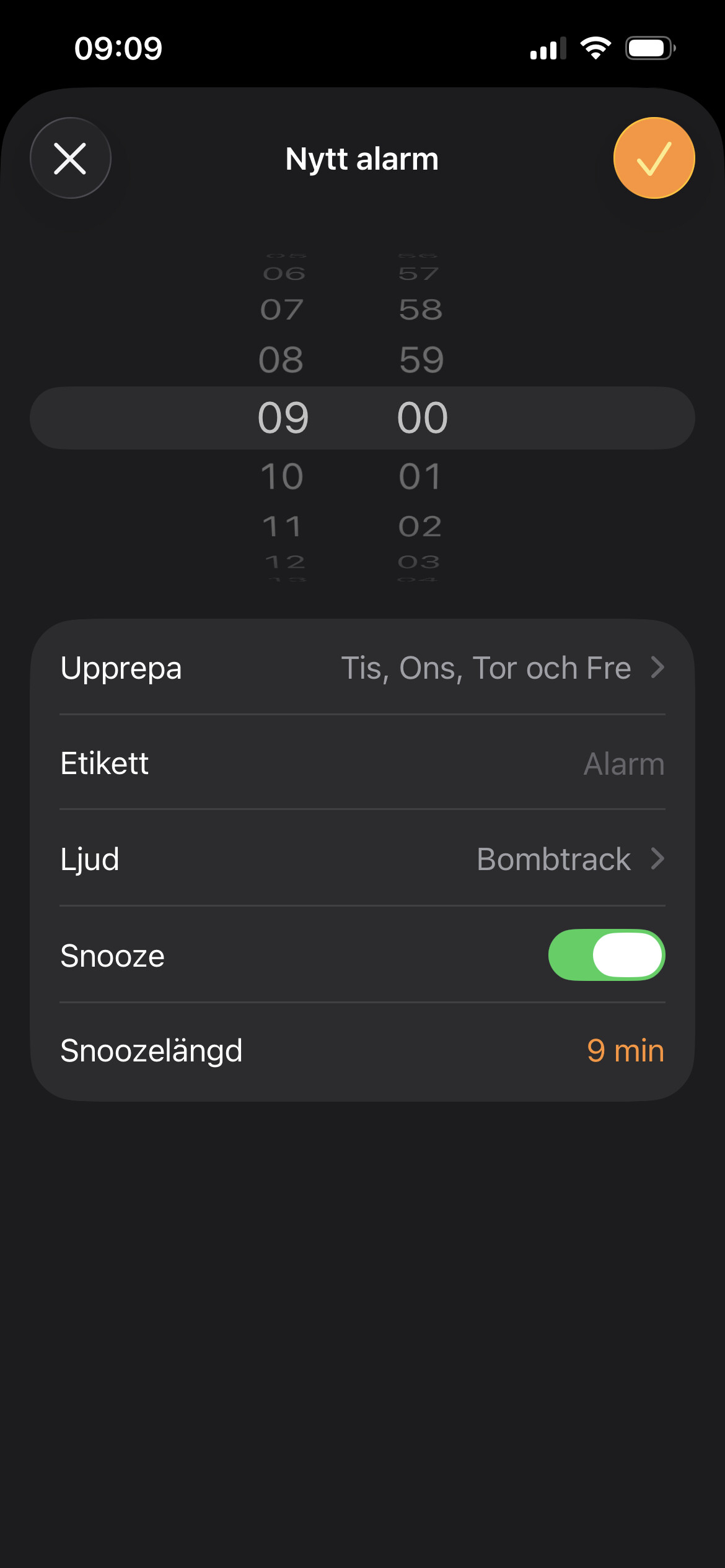Change the Snoozelängd duration
Screen dimensions: 725x1568
pos(625,1051)
